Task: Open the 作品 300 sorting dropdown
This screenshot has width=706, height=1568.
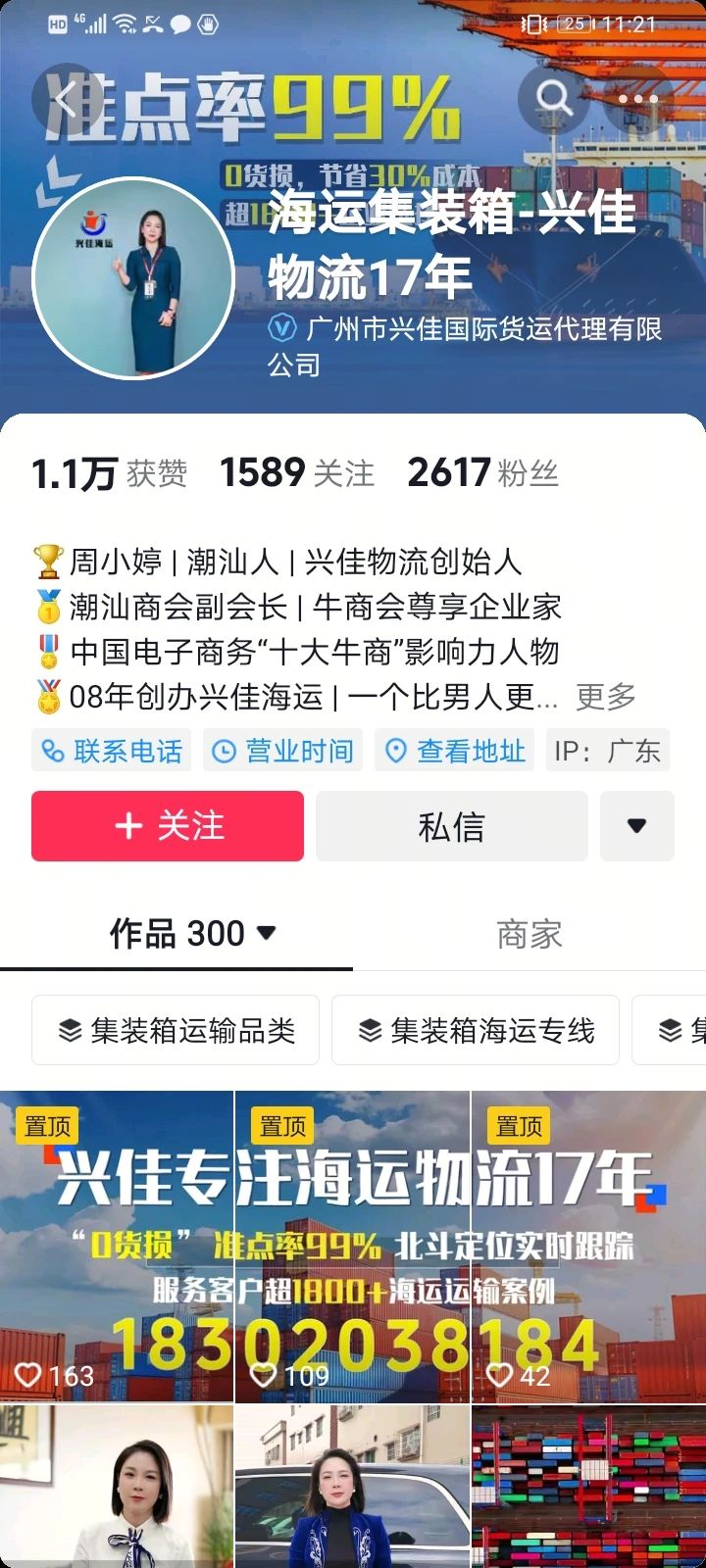Action: coord(193,933)
